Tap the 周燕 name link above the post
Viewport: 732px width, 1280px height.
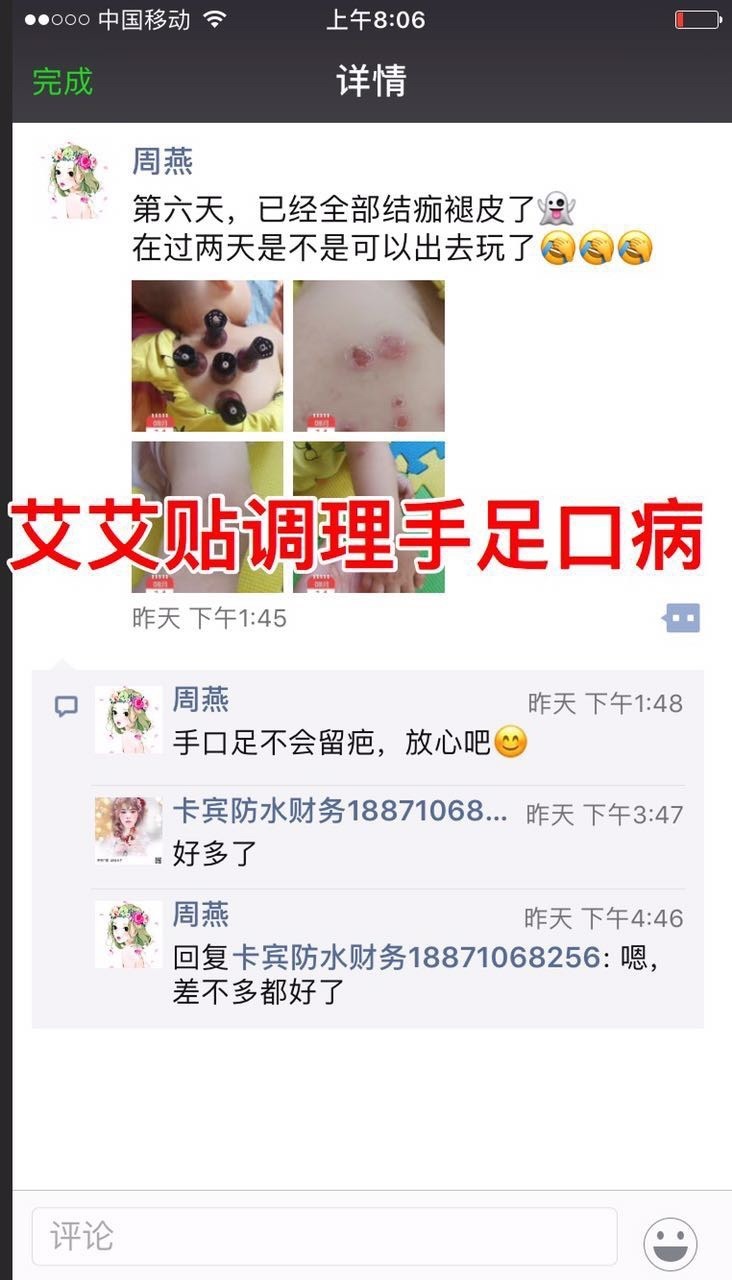[x=162, y=161]
